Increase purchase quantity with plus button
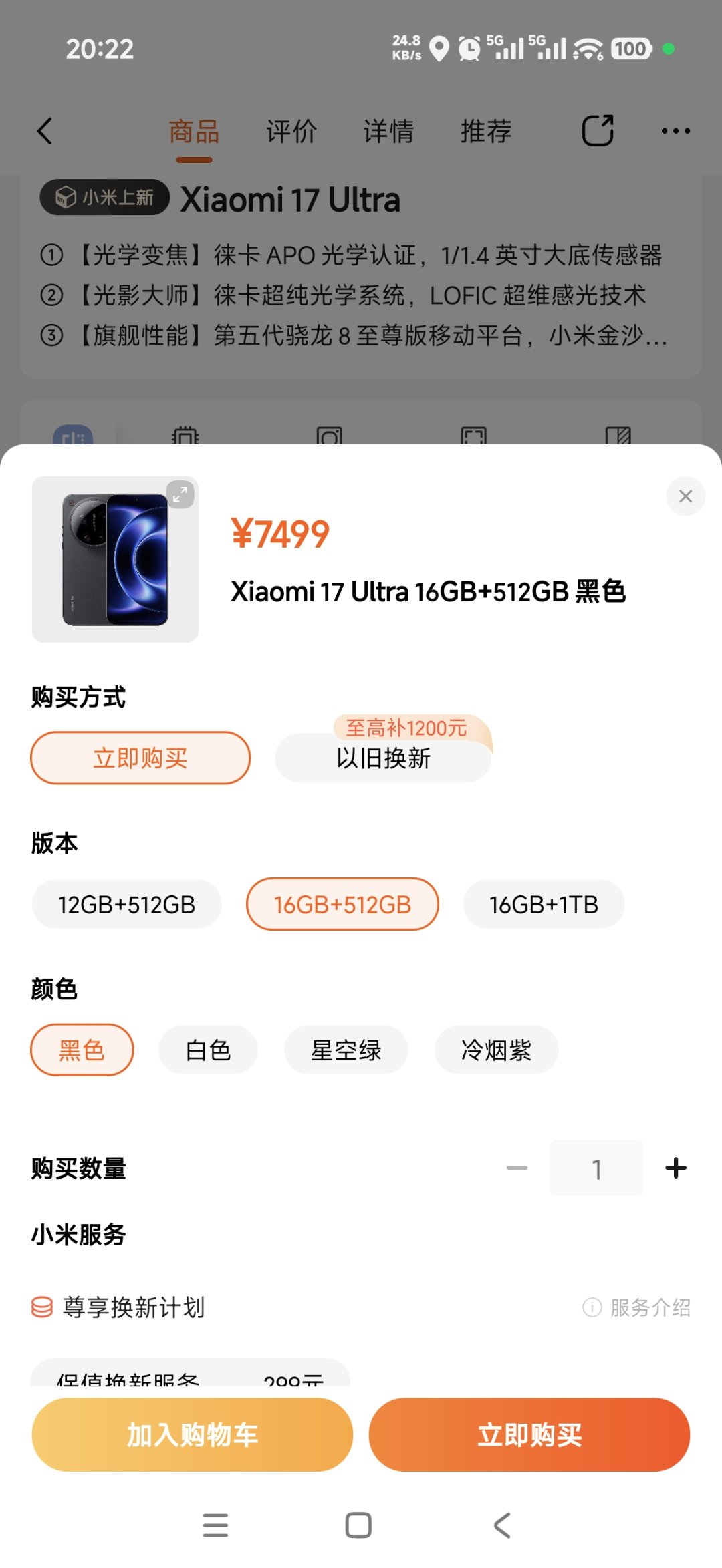Viewport: 722px width, 1568px height. coord(675,1168)
